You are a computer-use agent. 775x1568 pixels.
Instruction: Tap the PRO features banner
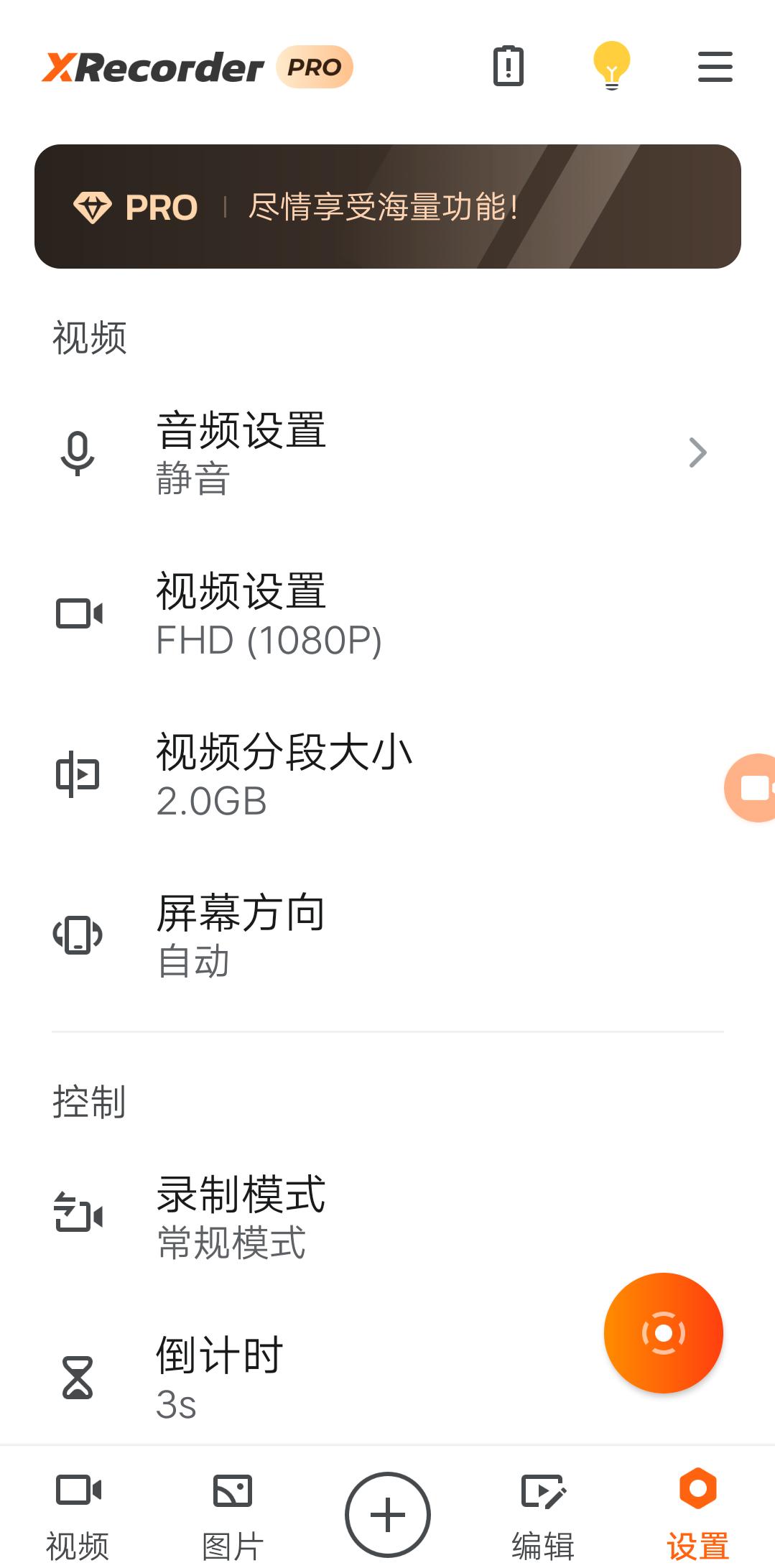[x=388, y=207]
